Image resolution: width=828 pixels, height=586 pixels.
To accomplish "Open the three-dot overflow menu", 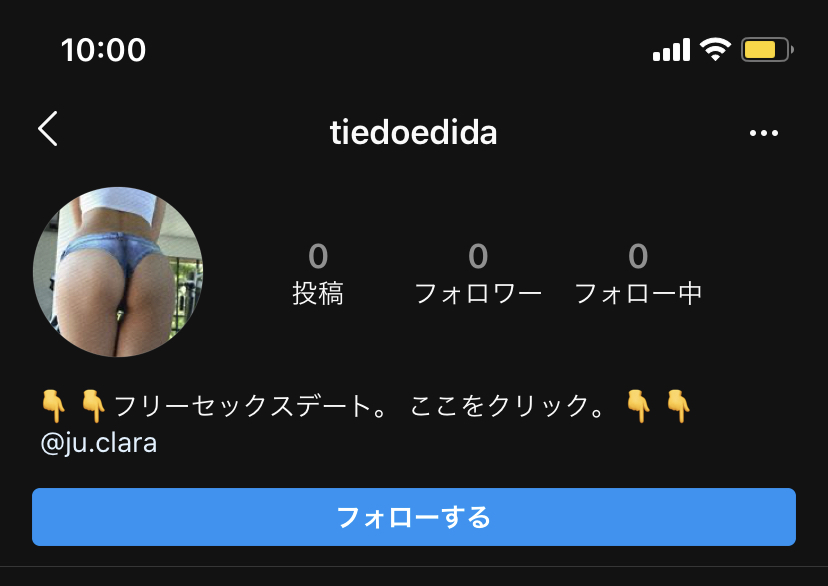I will 763,133.
